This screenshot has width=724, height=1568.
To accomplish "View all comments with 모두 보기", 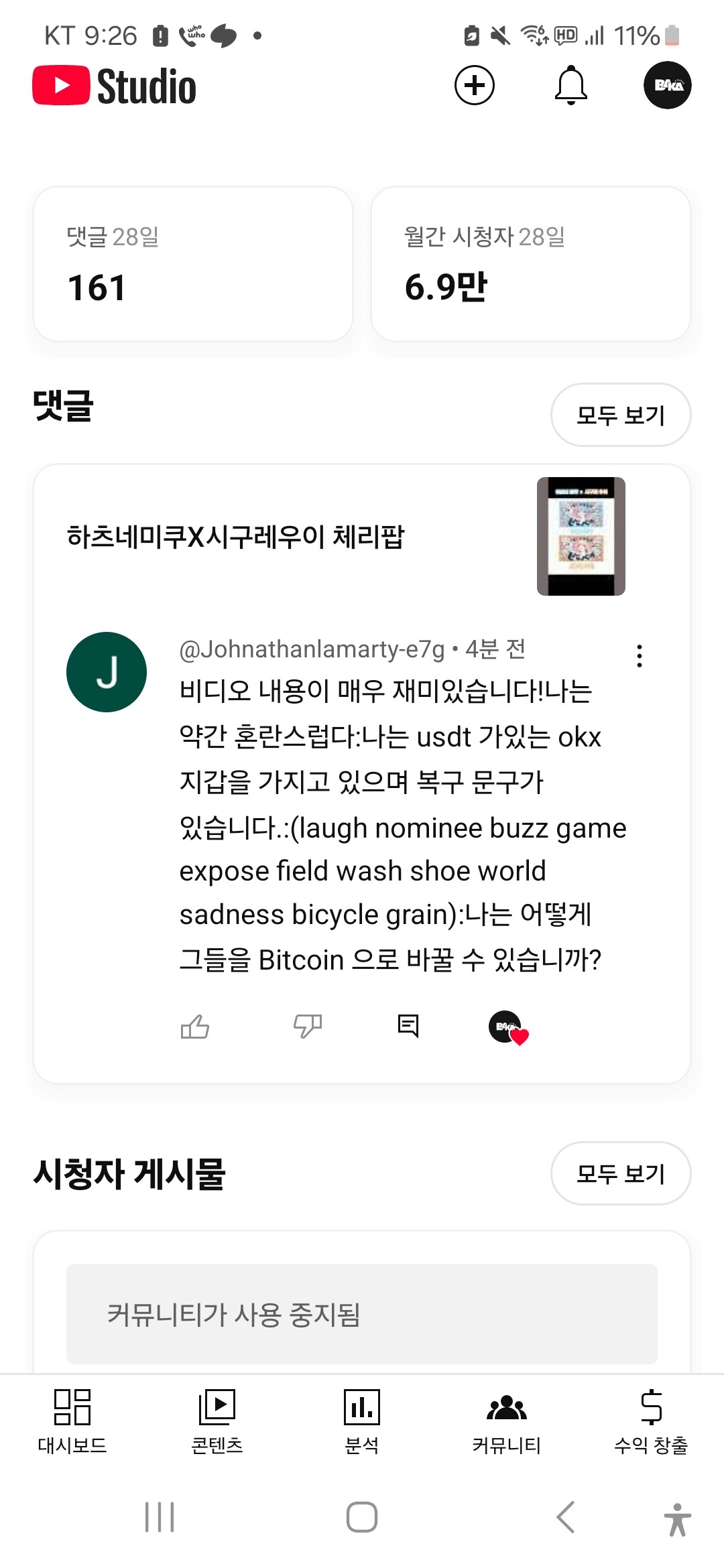I will pos(620,415).
